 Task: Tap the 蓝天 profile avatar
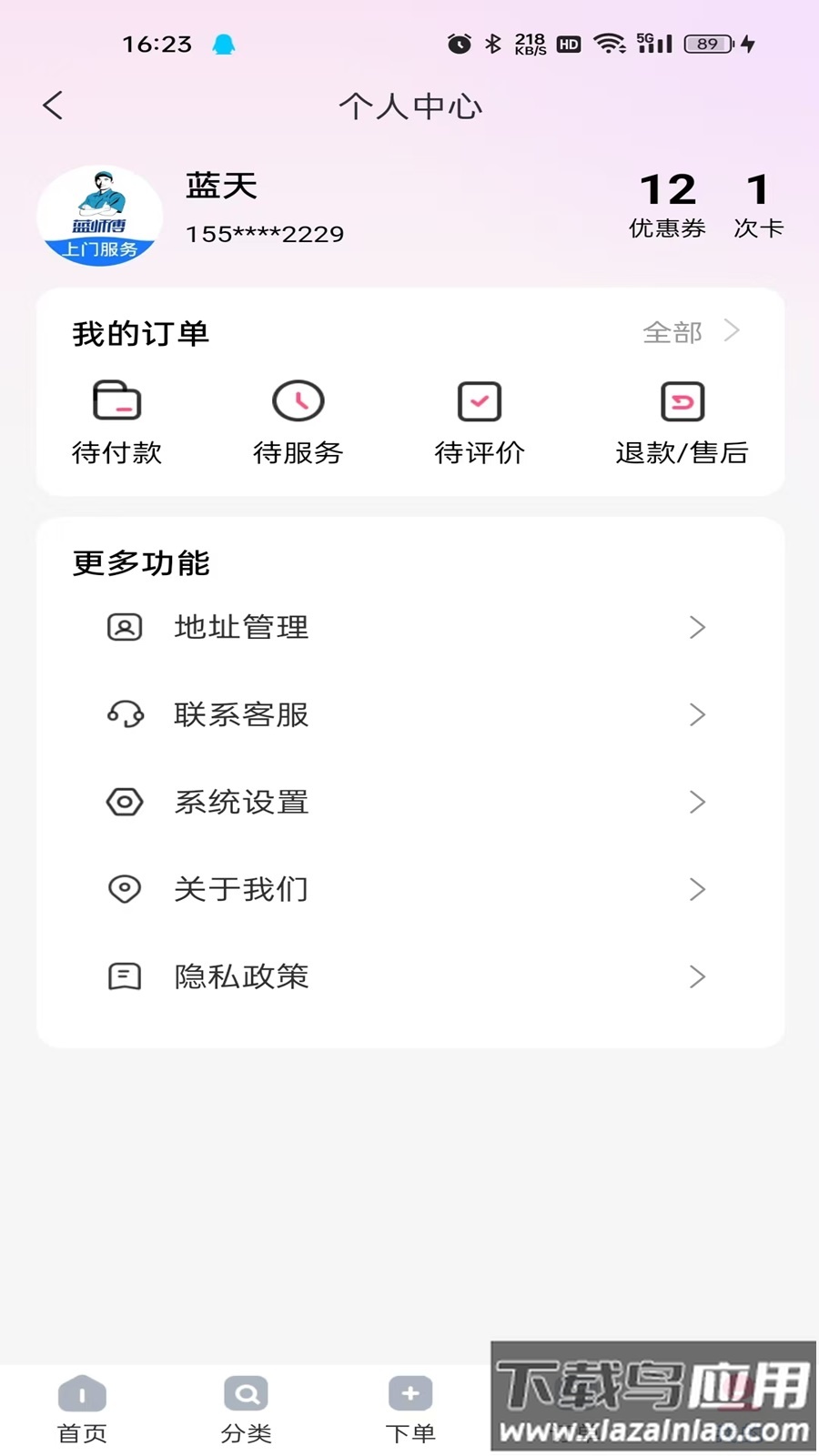click(x=100, y=215)
